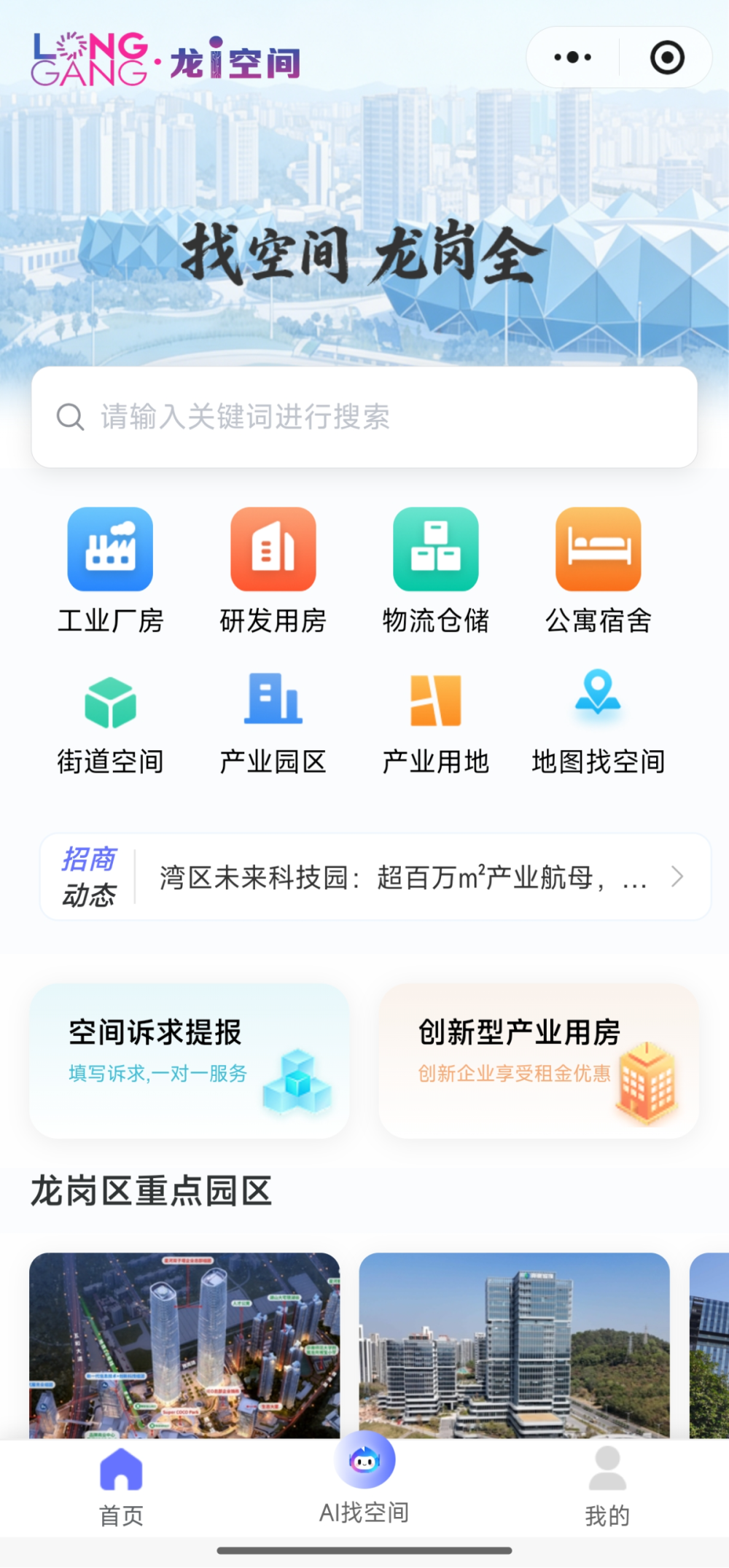The height and width of the screenshot is (1568, 729).
Task: Expand the 招商动态 news item chevron
Action: point(677,877)
